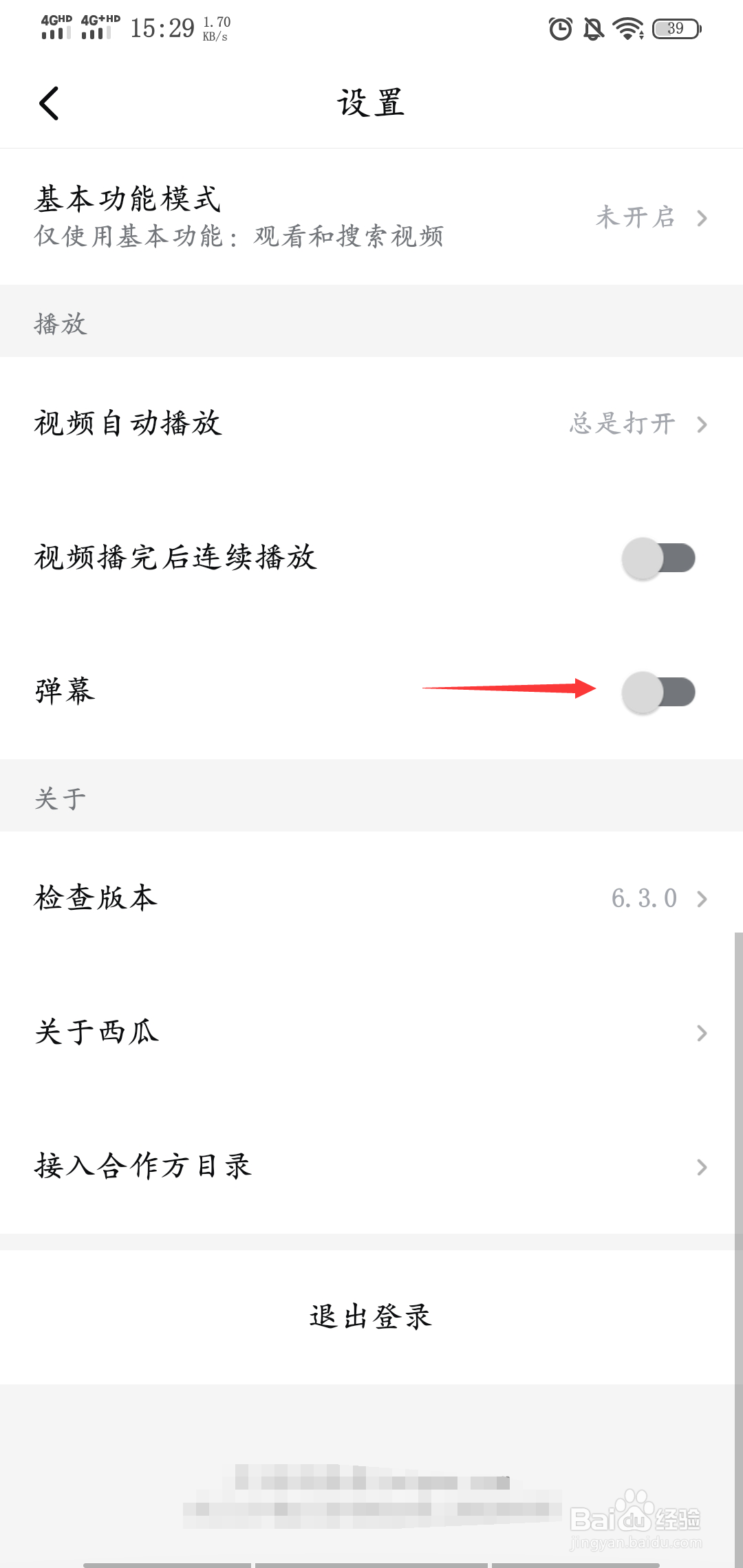
Task: Open 检查版本 row
Action: [371, 898]
